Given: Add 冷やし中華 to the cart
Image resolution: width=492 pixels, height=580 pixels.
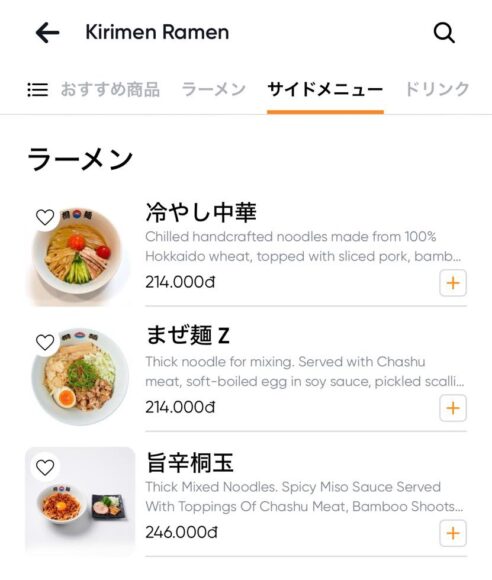Looking at the screenshot, I should pos(453,283).
